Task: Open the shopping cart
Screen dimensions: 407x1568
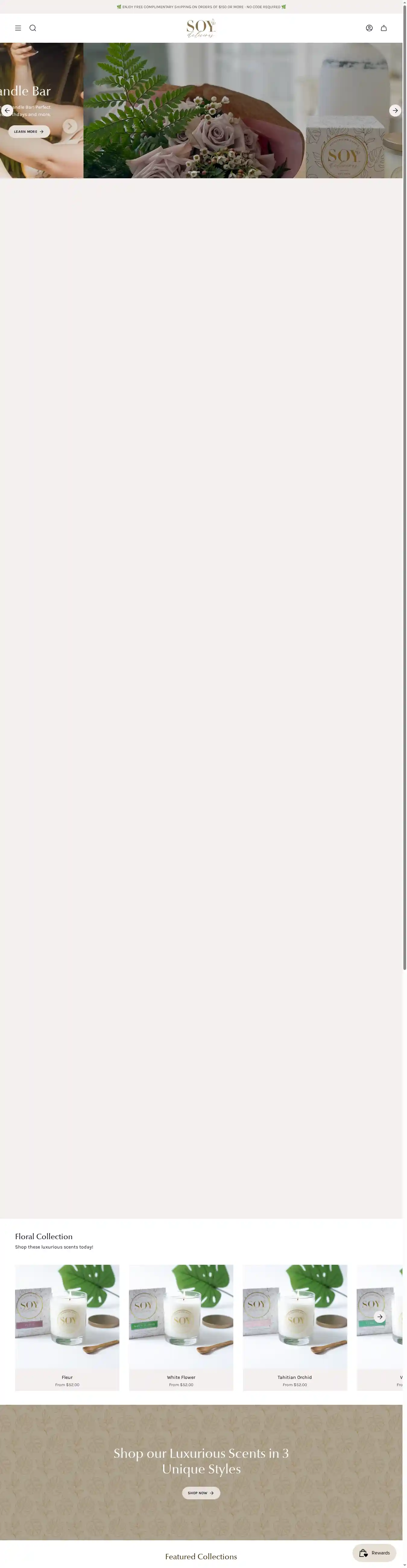Action: point(384,28)
